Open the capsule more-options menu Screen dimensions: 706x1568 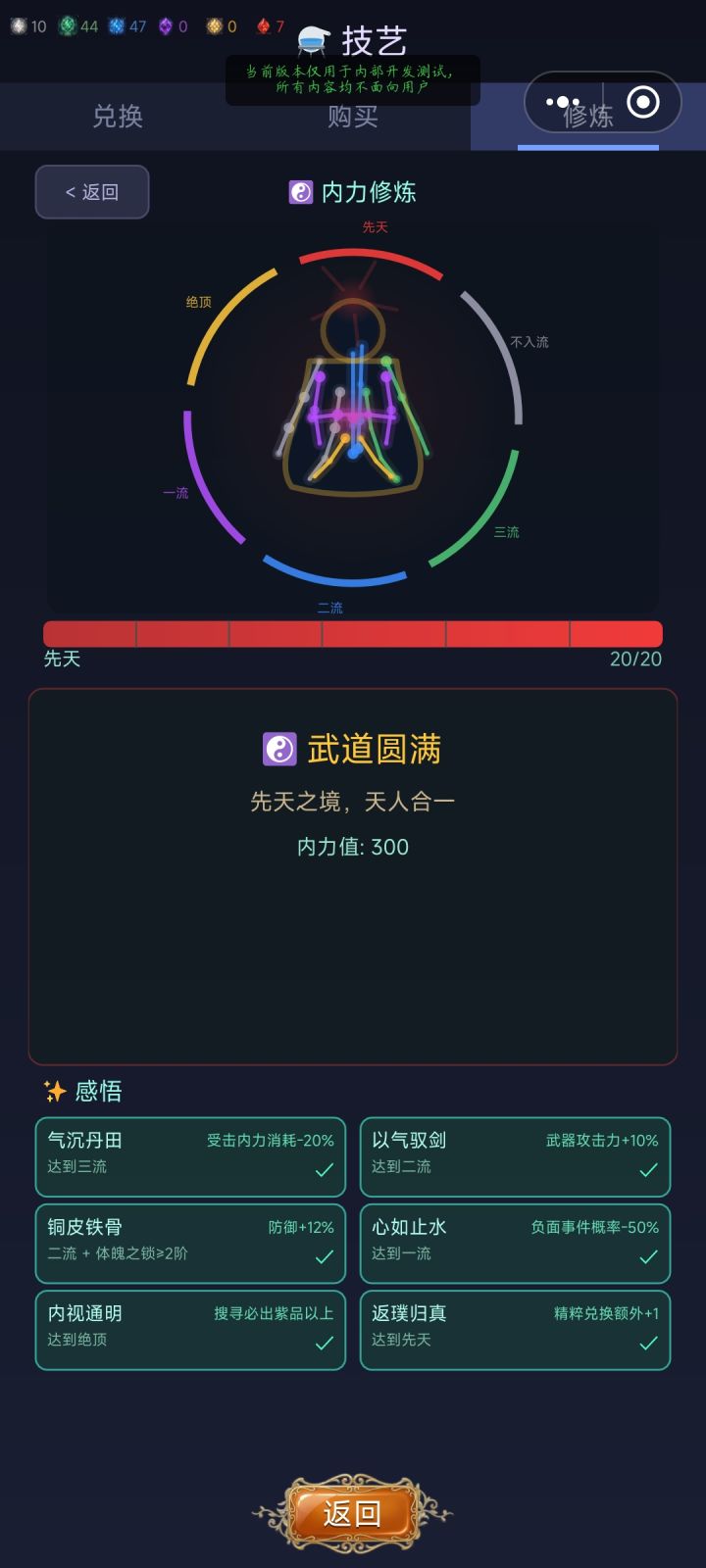[562, 101]
